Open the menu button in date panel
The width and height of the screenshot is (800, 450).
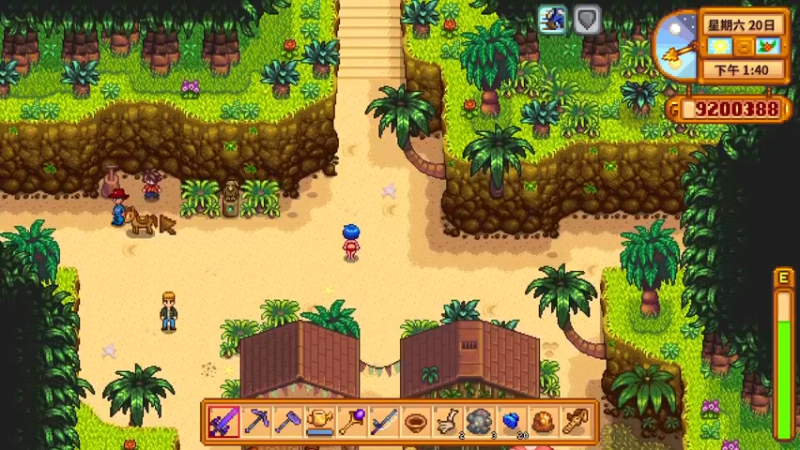[743, 47]
